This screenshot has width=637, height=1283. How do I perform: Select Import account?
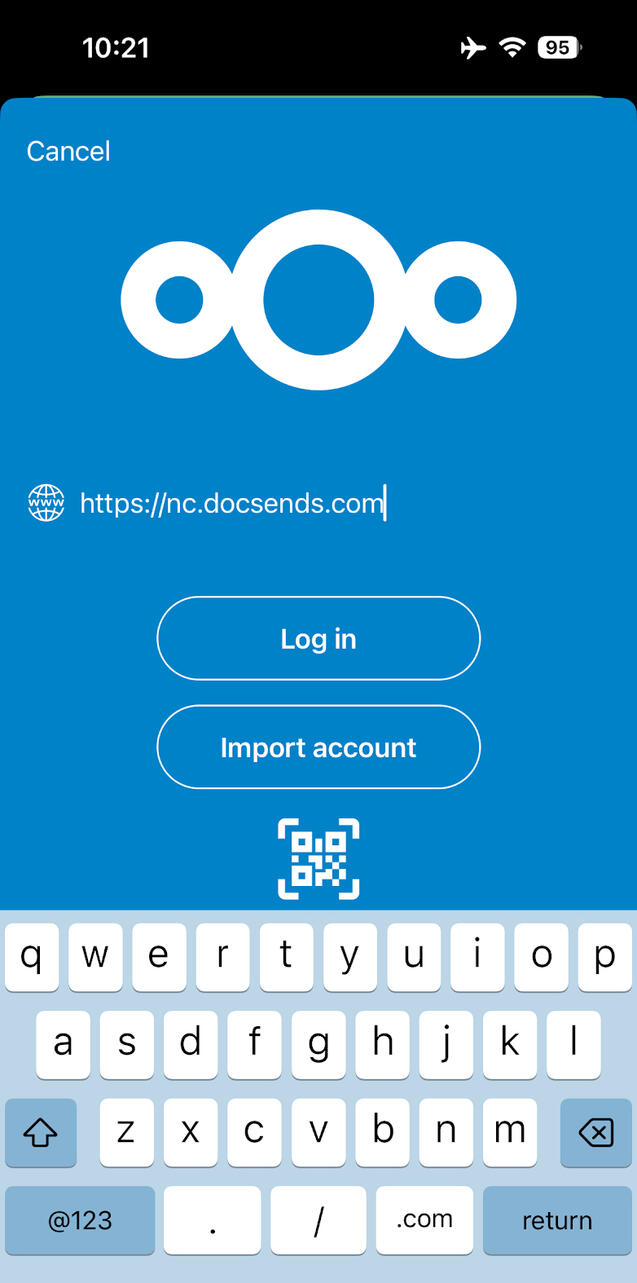[x=318, y=747]
